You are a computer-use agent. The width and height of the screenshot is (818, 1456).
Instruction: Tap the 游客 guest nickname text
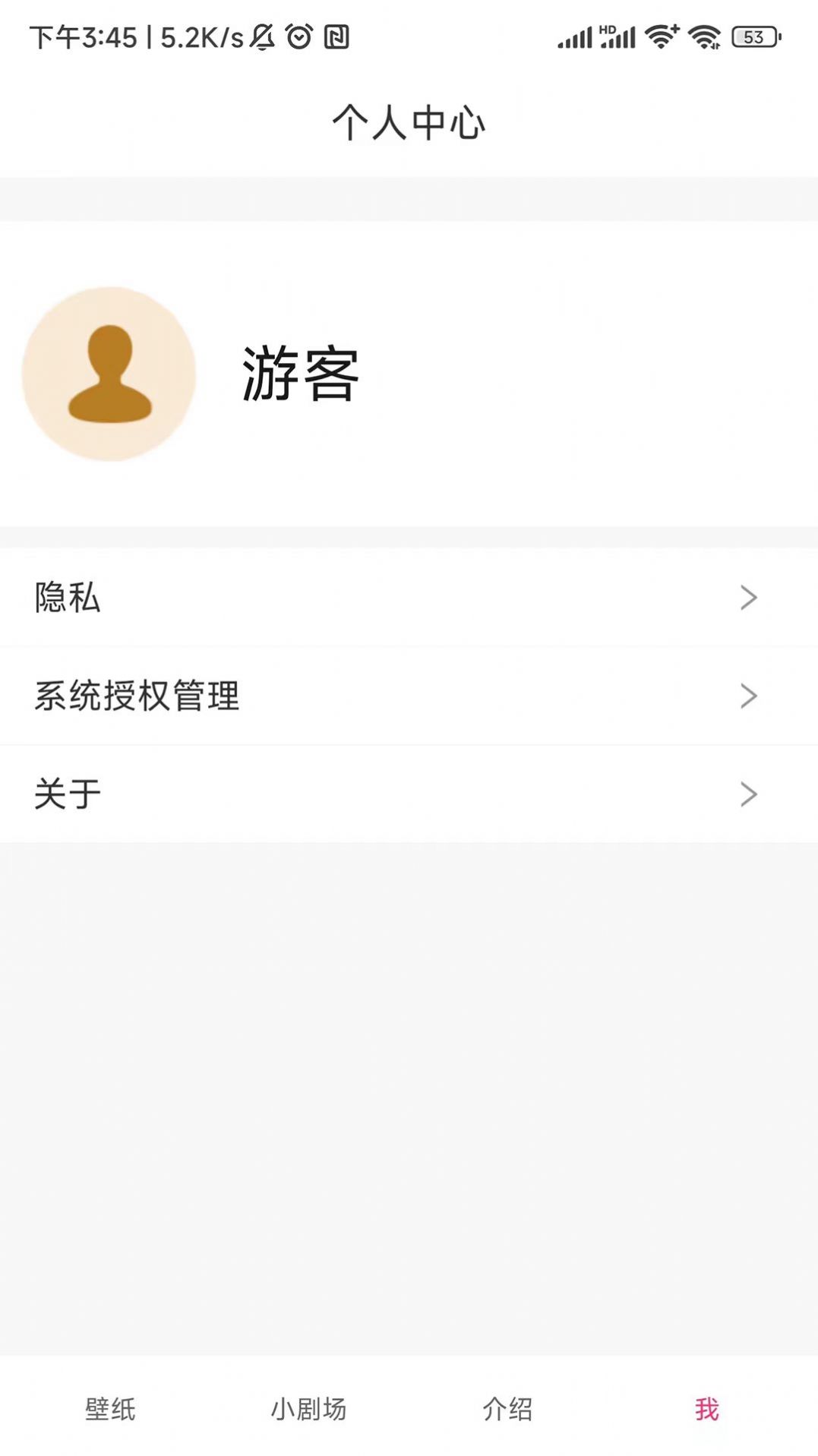299,370
